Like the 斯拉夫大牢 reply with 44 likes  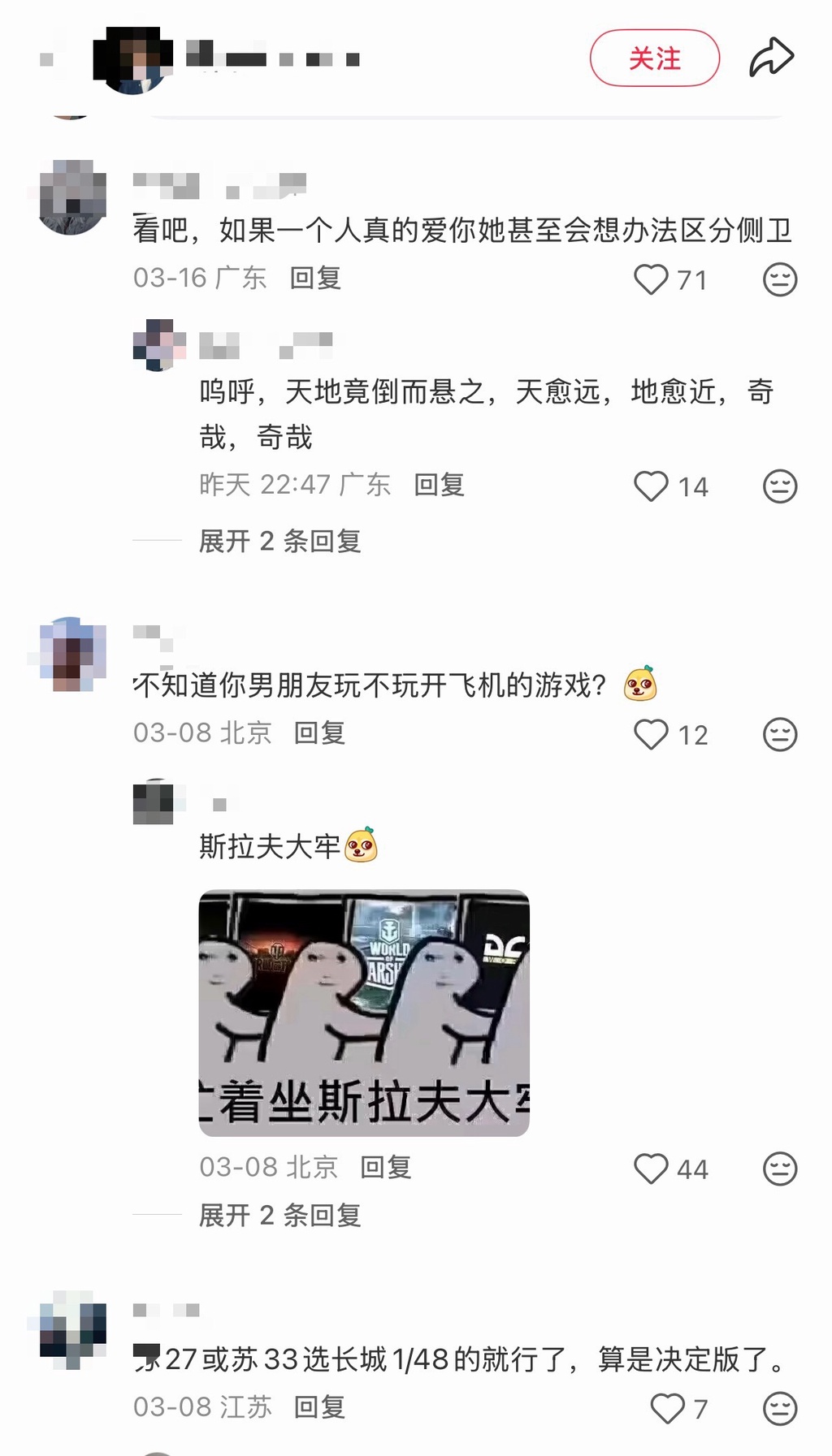[x=651, y=1169]
